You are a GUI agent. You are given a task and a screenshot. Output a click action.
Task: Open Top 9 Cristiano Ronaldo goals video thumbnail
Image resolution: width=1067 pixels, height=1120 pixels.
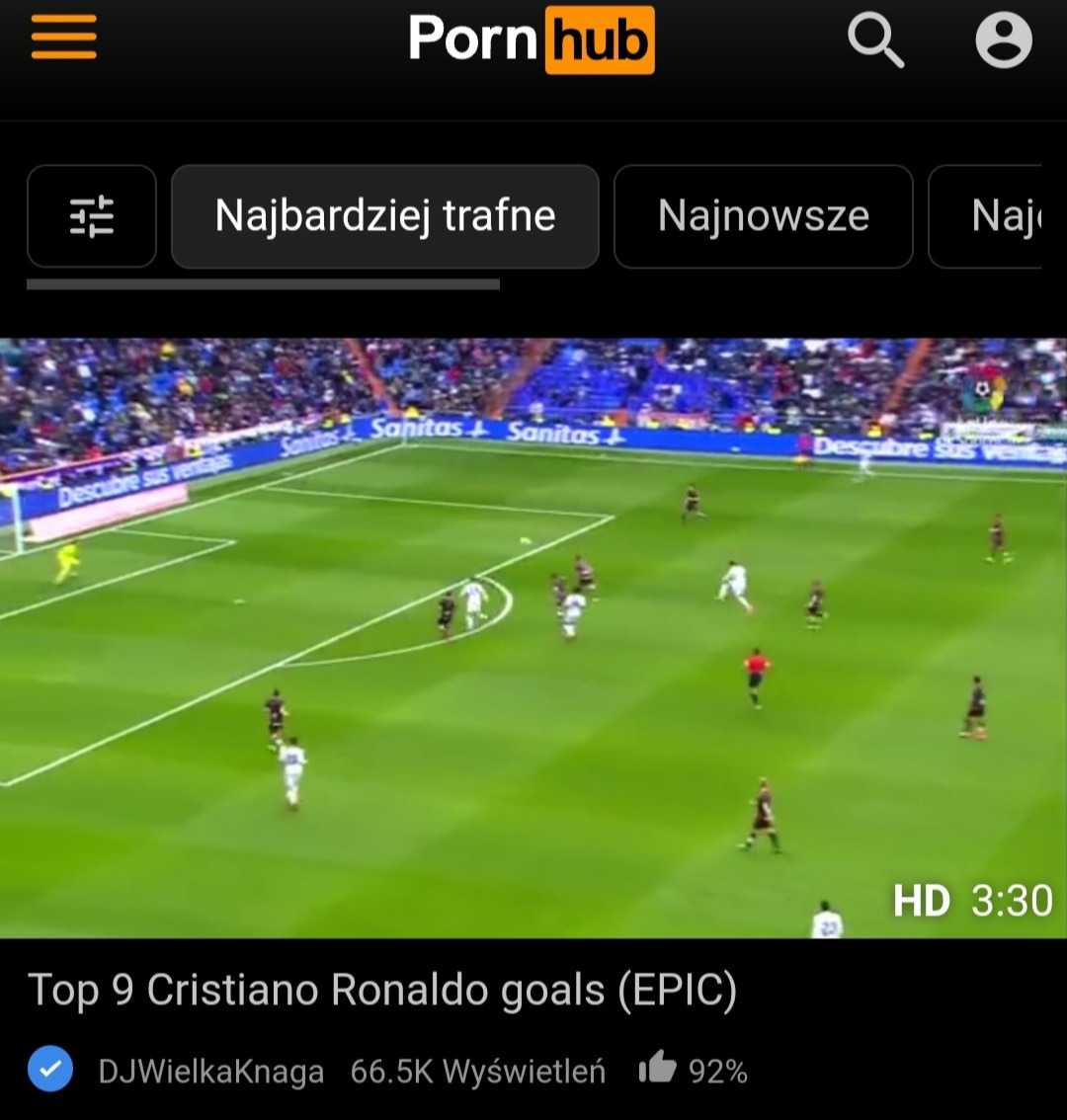coord(533,638)
